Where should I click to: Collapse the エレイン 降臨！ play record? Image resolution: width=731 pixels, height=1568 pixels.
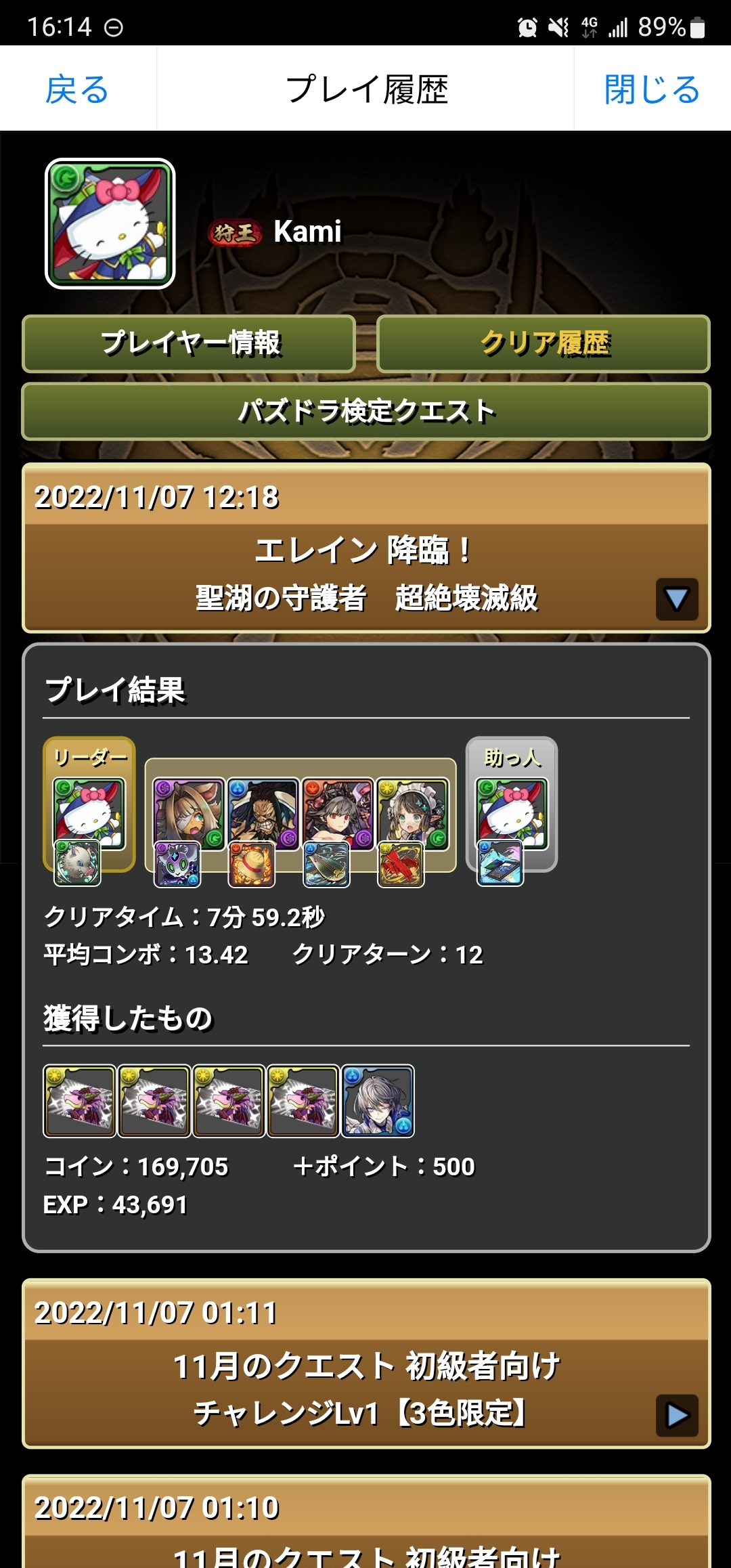[x=676, y=598]
